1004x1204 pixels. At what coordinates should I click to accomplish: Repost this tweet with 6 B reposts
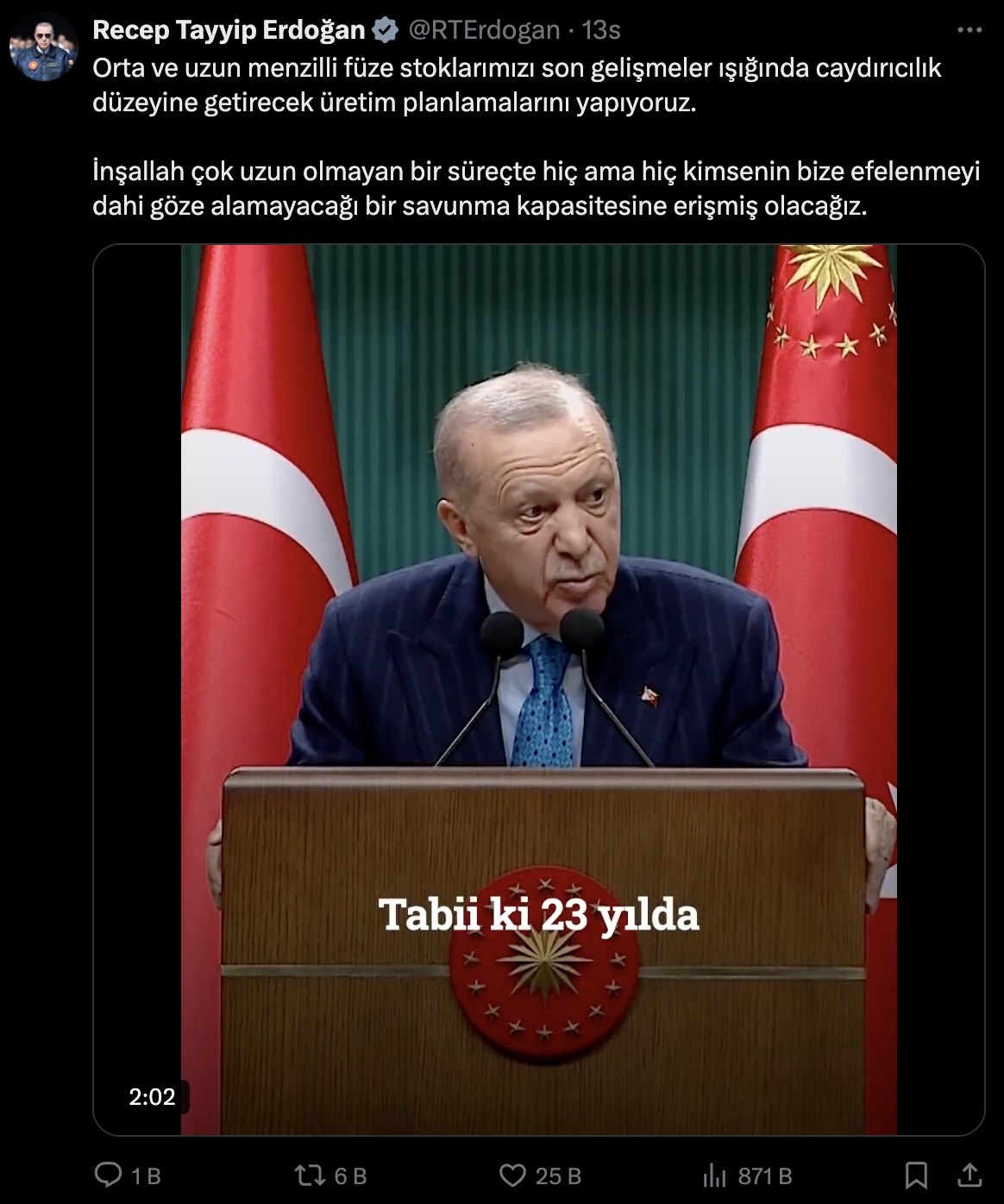[x=310, y=1175]
